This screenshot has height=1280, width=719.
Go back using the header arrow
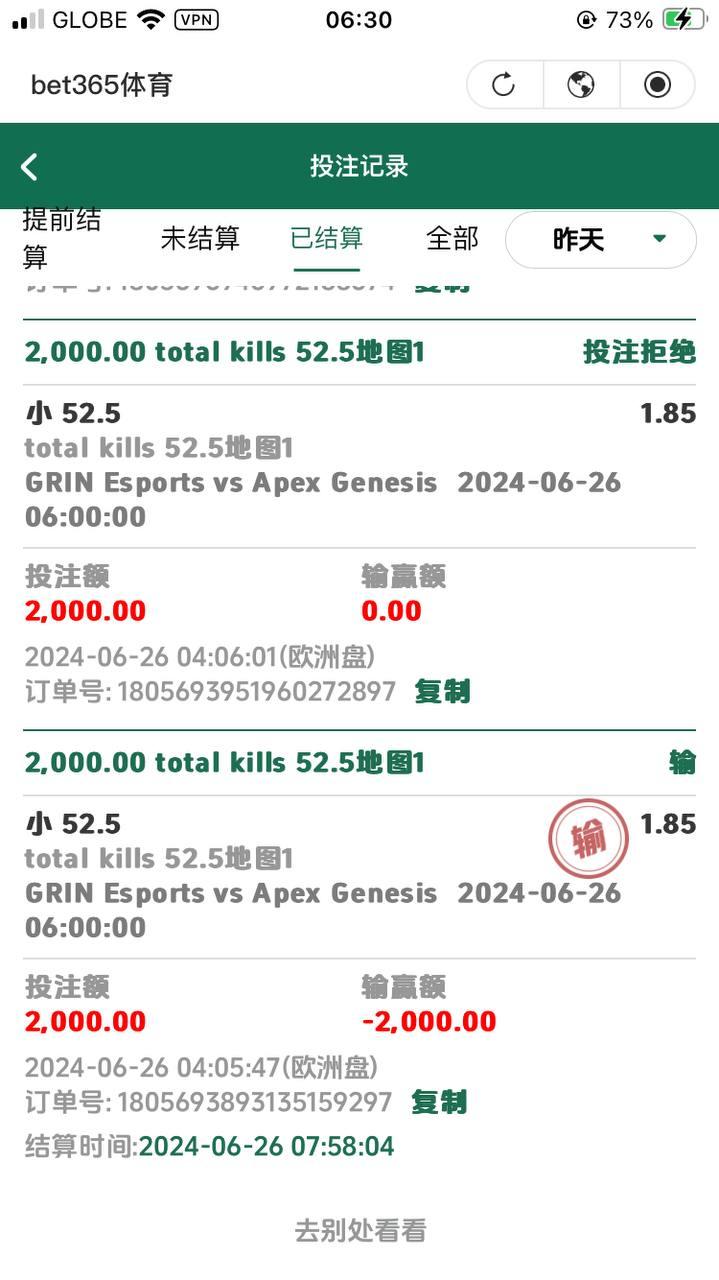[x=29, y=167]
